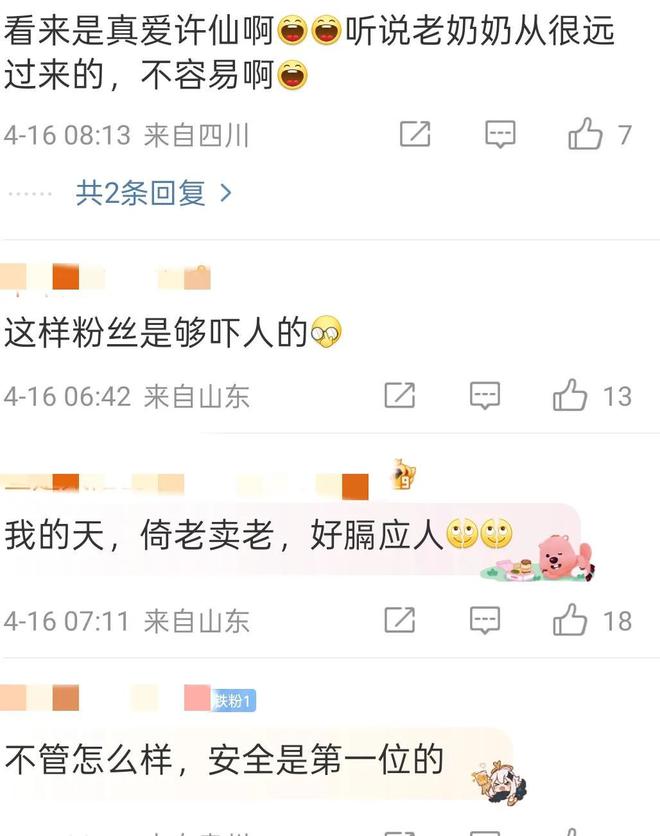Expand the 共2条回复 replies link

coord(153,192)
